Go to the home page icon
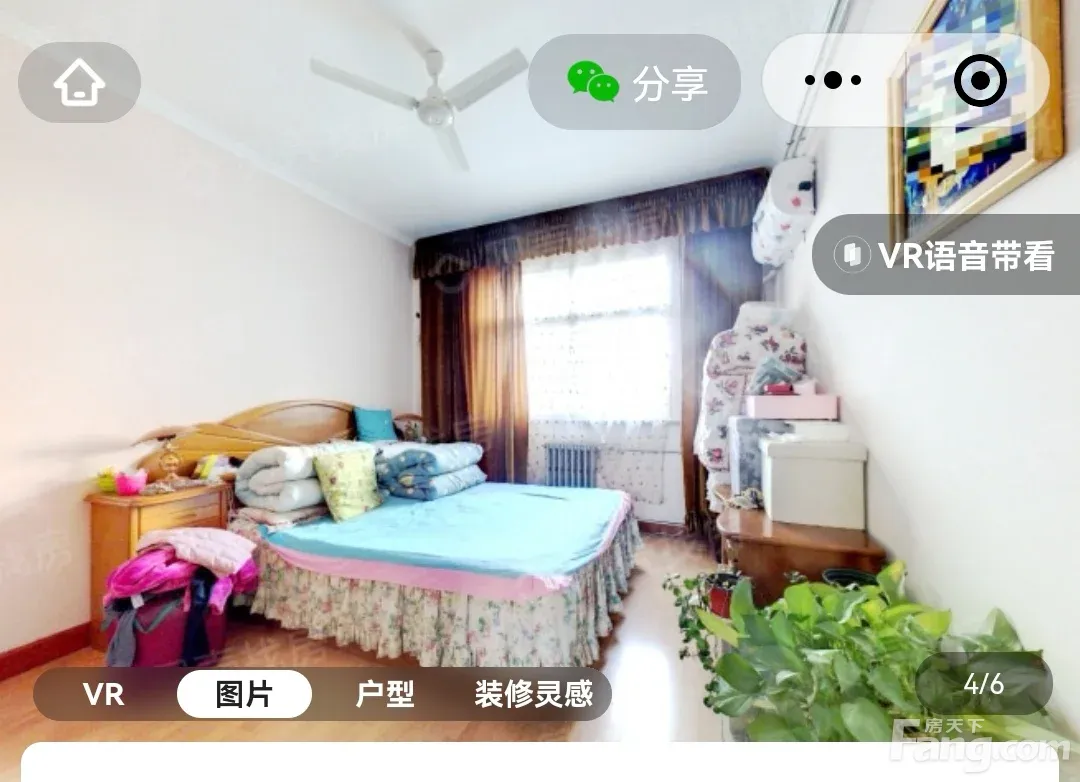This screenshot has height=782, width=1080. (79, 83)
